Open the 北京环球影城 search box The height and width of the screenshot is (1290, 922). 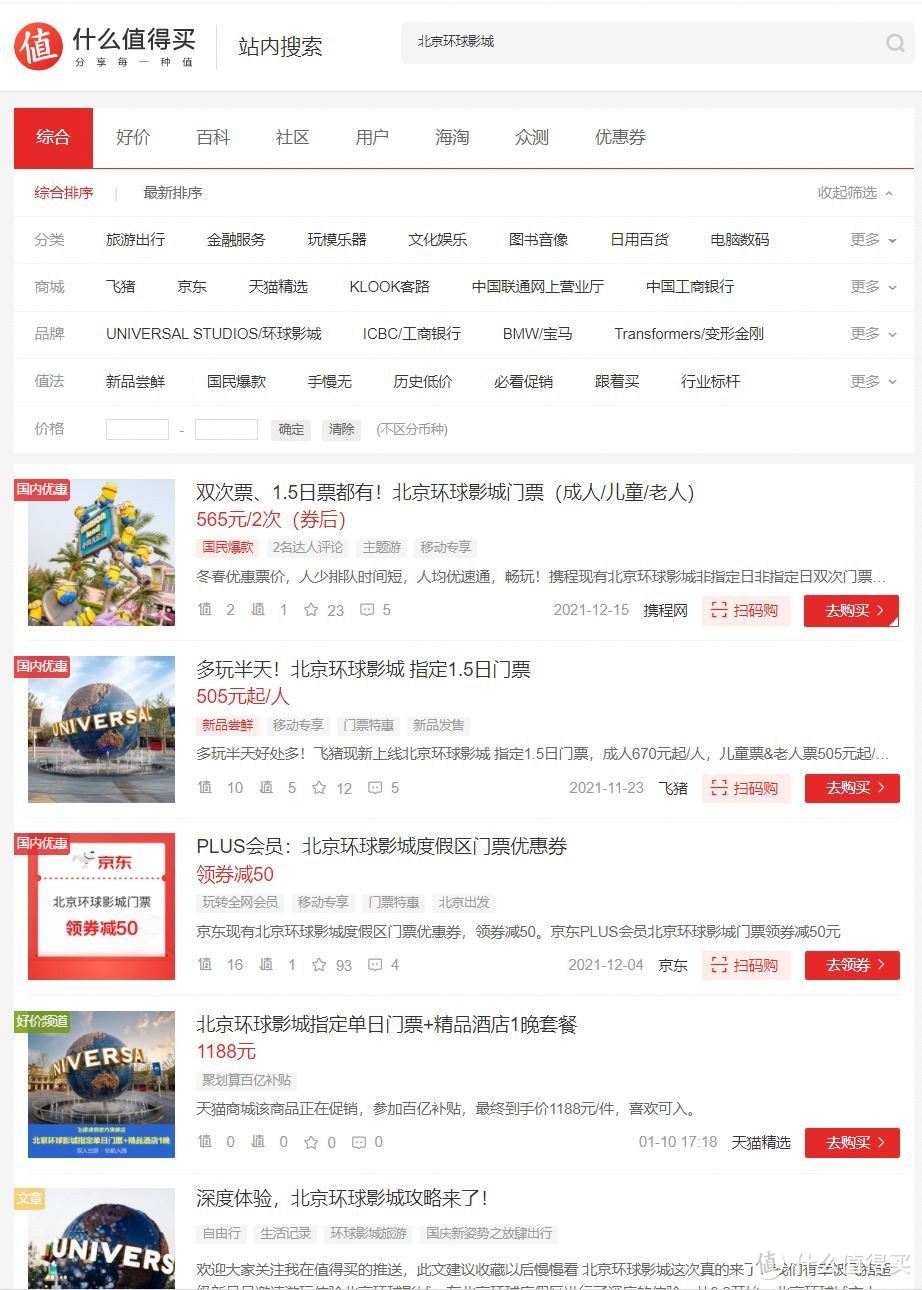click(x=640, y=42)
